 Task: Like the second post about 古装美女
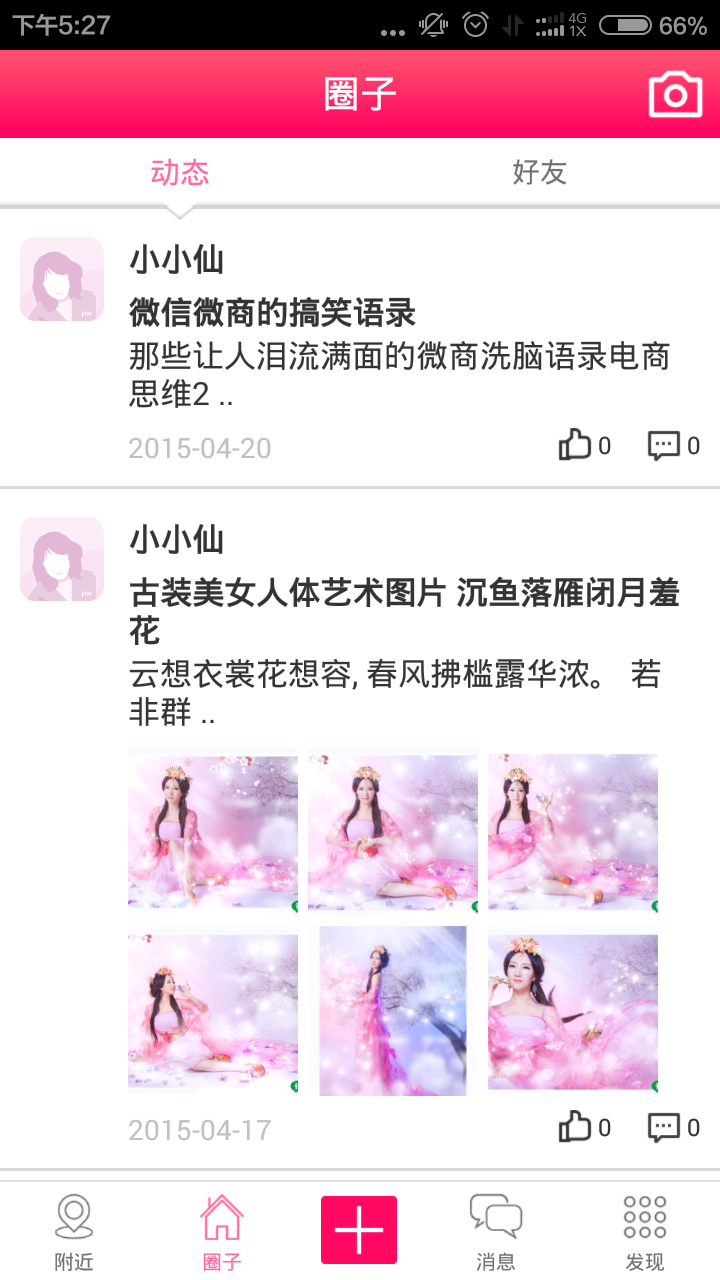[575, 1126]
